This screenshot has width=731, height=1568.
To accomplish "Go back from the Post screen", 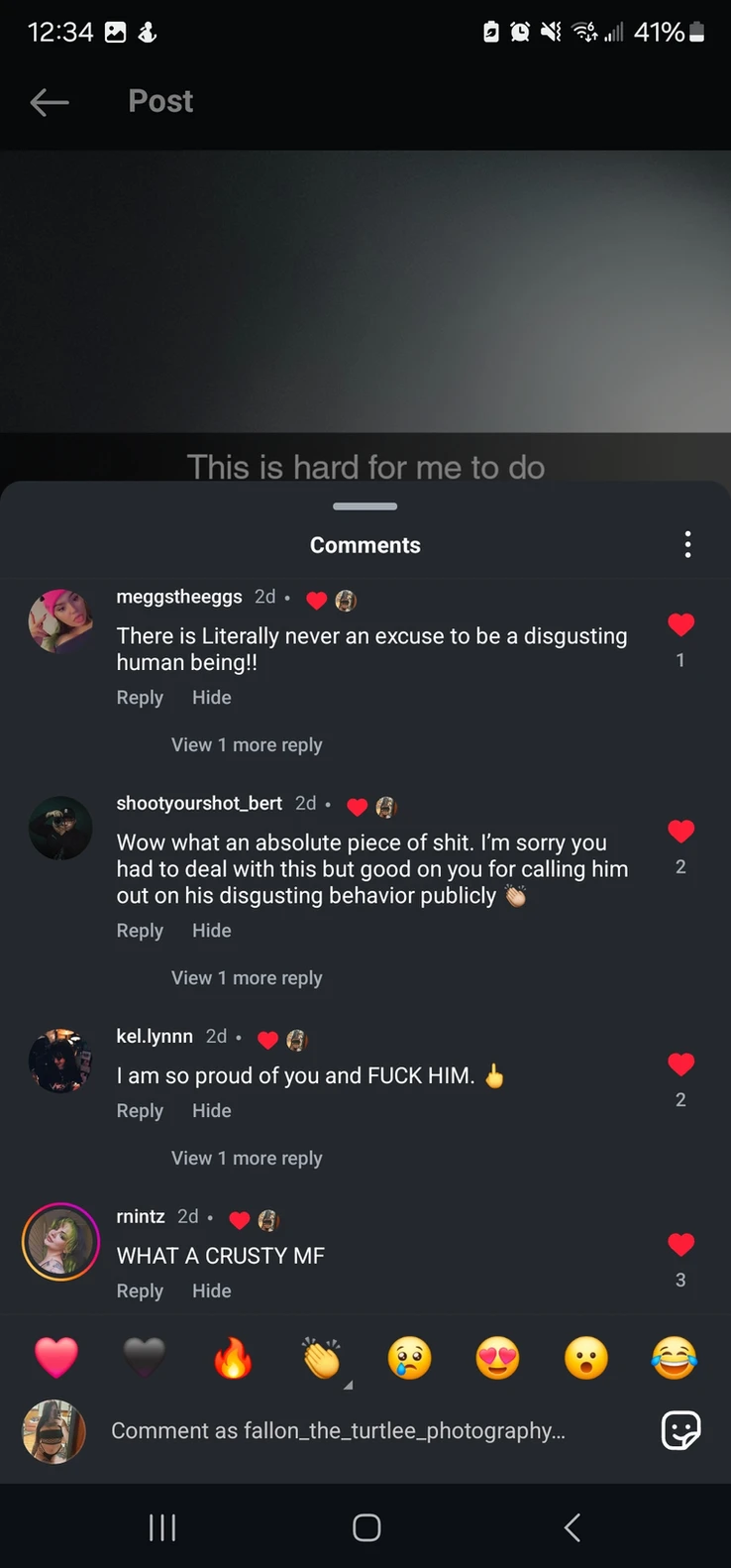I will [50, 101].
